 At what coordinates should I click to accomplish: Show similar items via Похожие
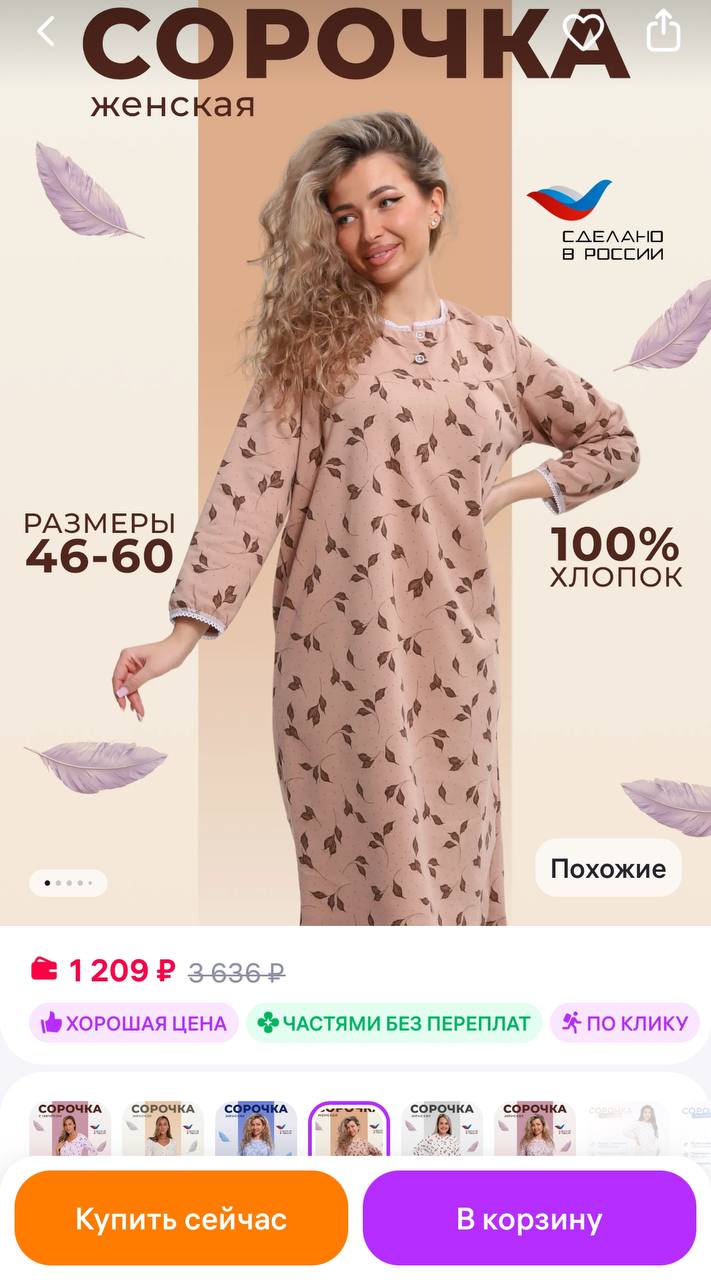[x=608, y=868]
